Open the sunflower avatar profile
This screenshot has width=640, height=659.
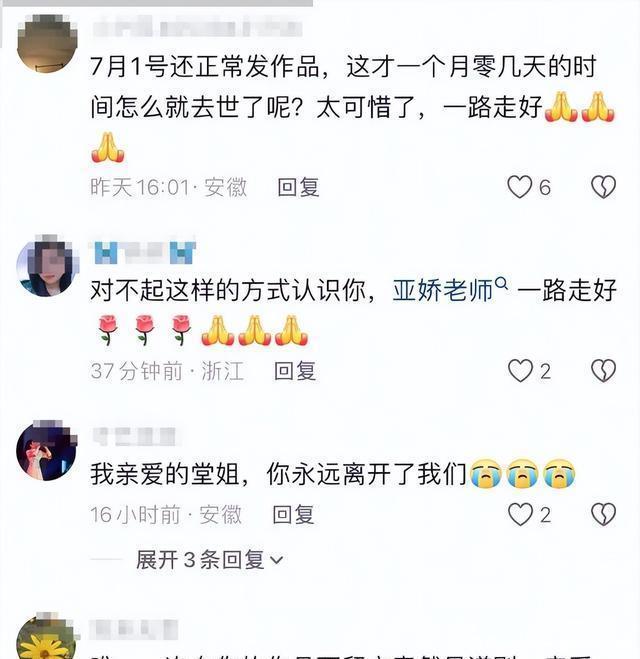click(x=47, y=640)
